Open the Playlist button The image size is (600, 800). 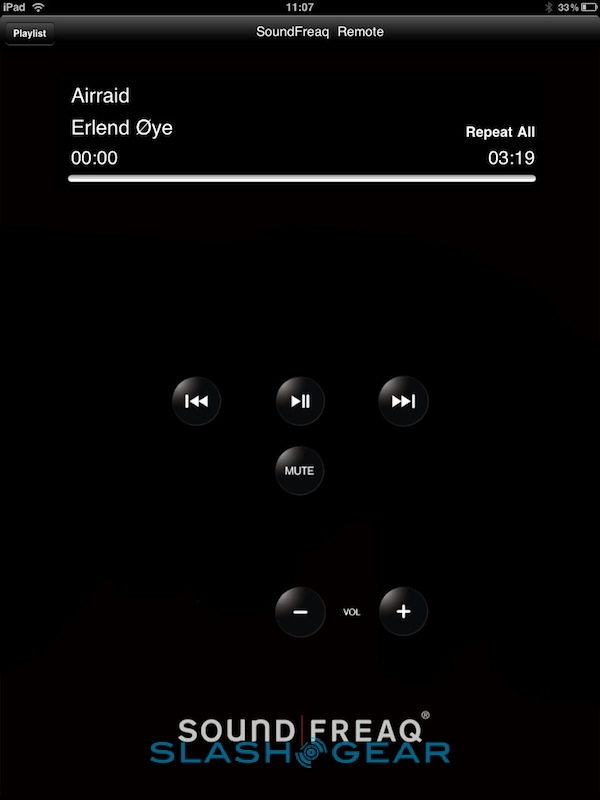click(30, 33)
